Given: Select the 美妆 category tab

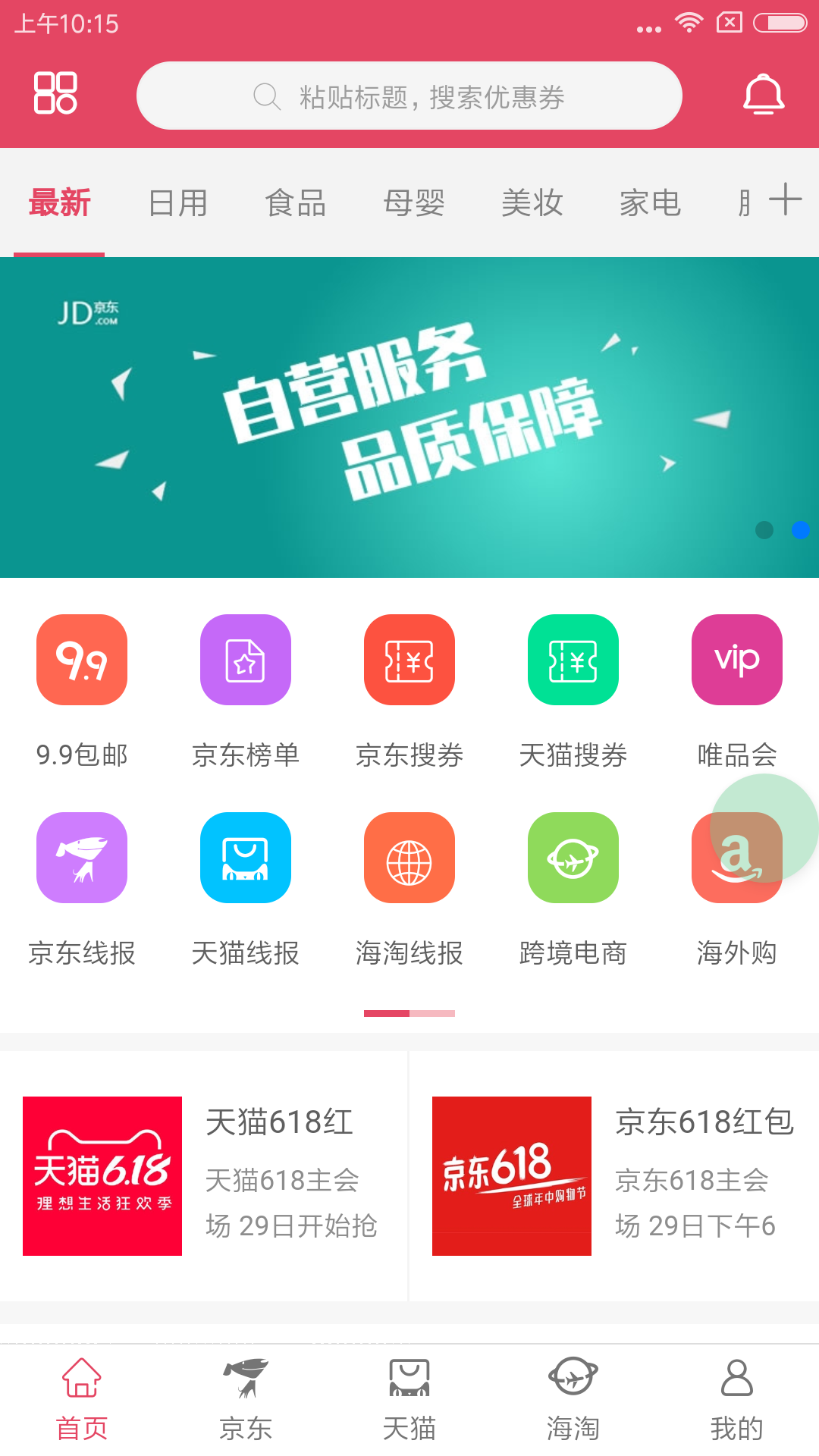Looking at the screenshot, I should 532,203.
